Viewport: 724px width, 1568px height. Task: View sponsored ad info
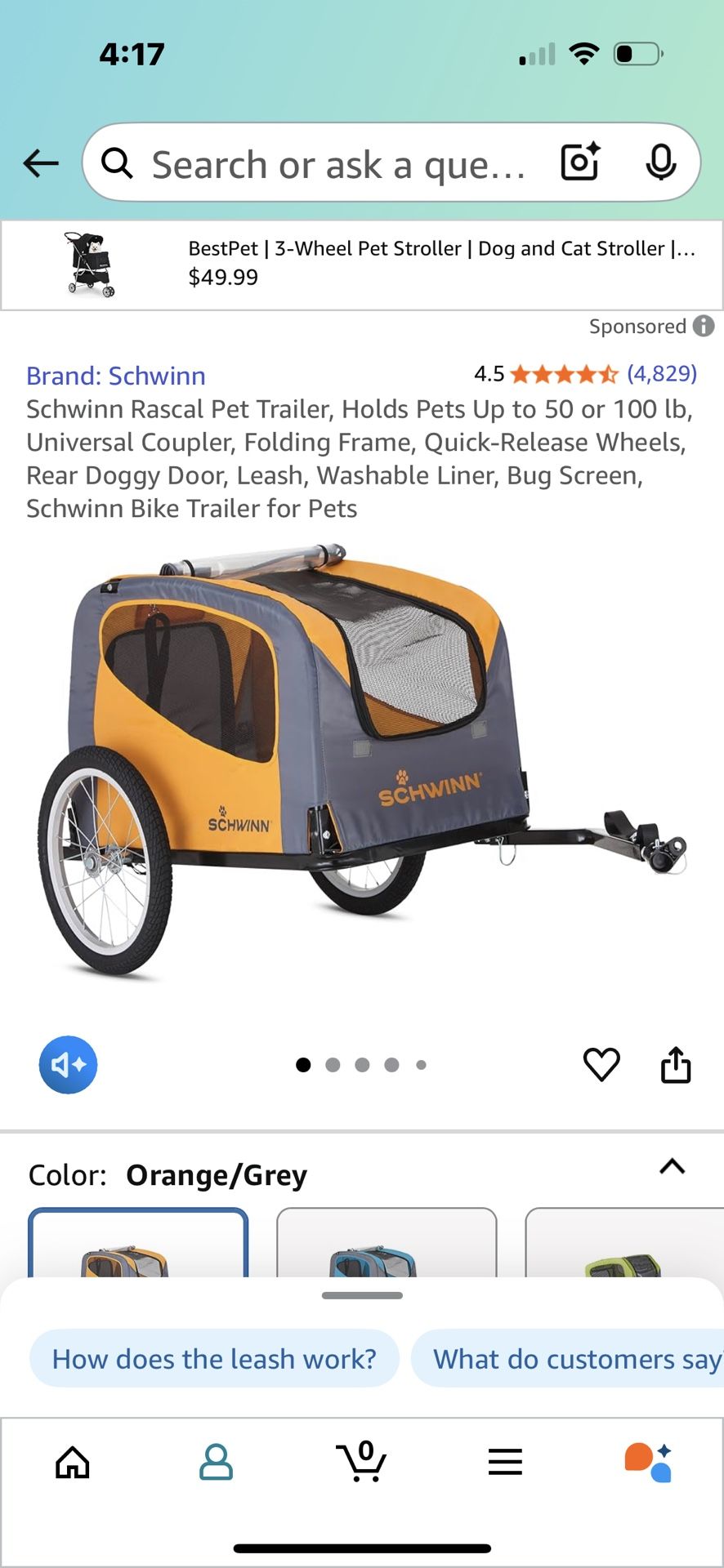[x=703, y=326]
